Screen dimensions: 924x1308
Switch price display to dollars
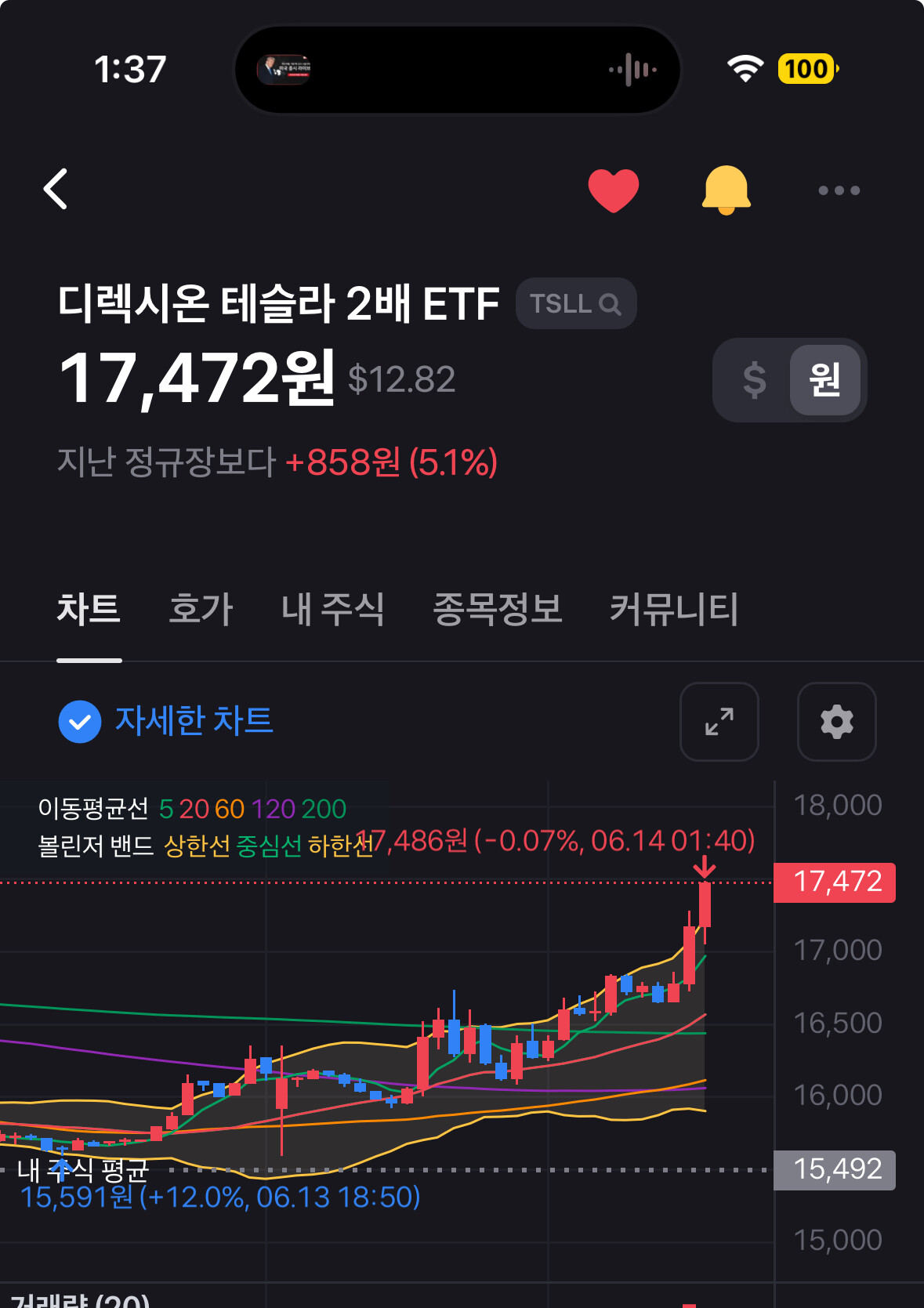tap(754, 380)
